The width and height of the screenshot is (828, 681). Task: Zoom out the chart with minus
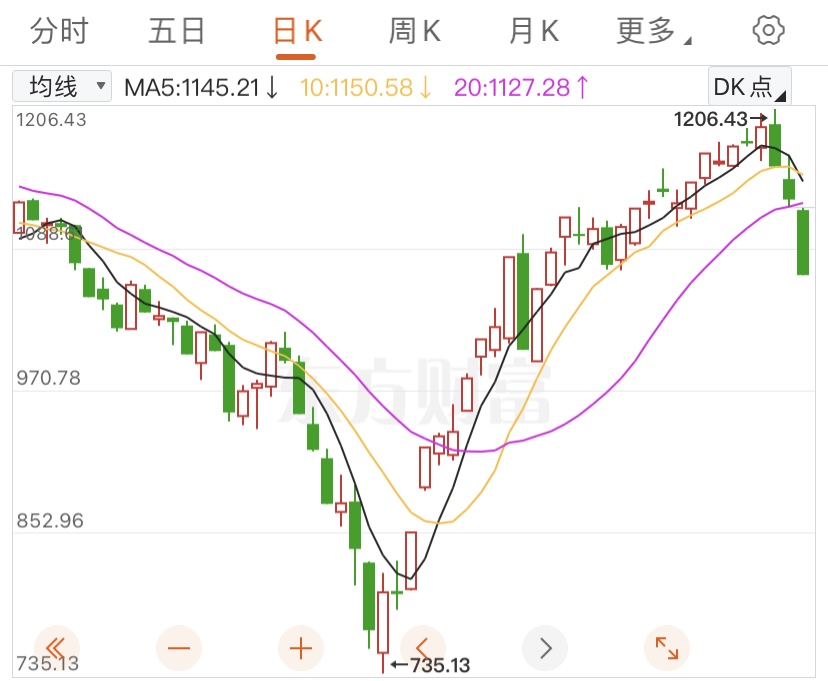pos(179,647)
